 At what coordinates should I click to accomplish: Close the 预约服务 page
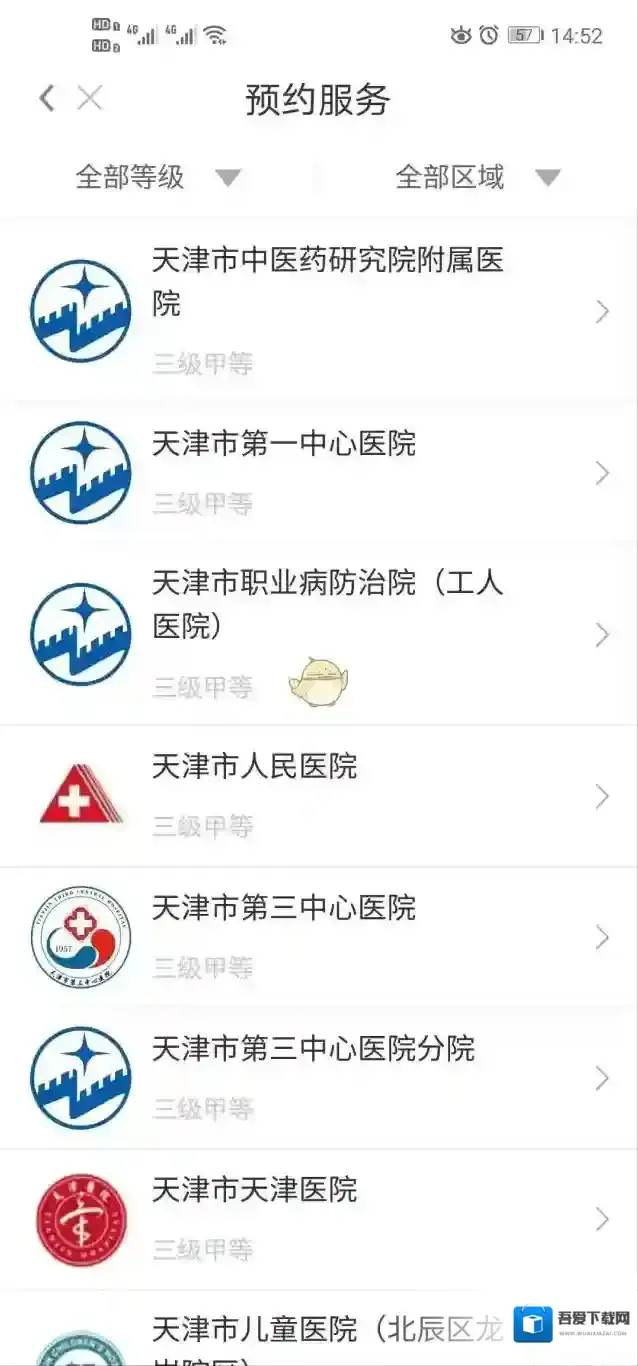coord(90,98)
